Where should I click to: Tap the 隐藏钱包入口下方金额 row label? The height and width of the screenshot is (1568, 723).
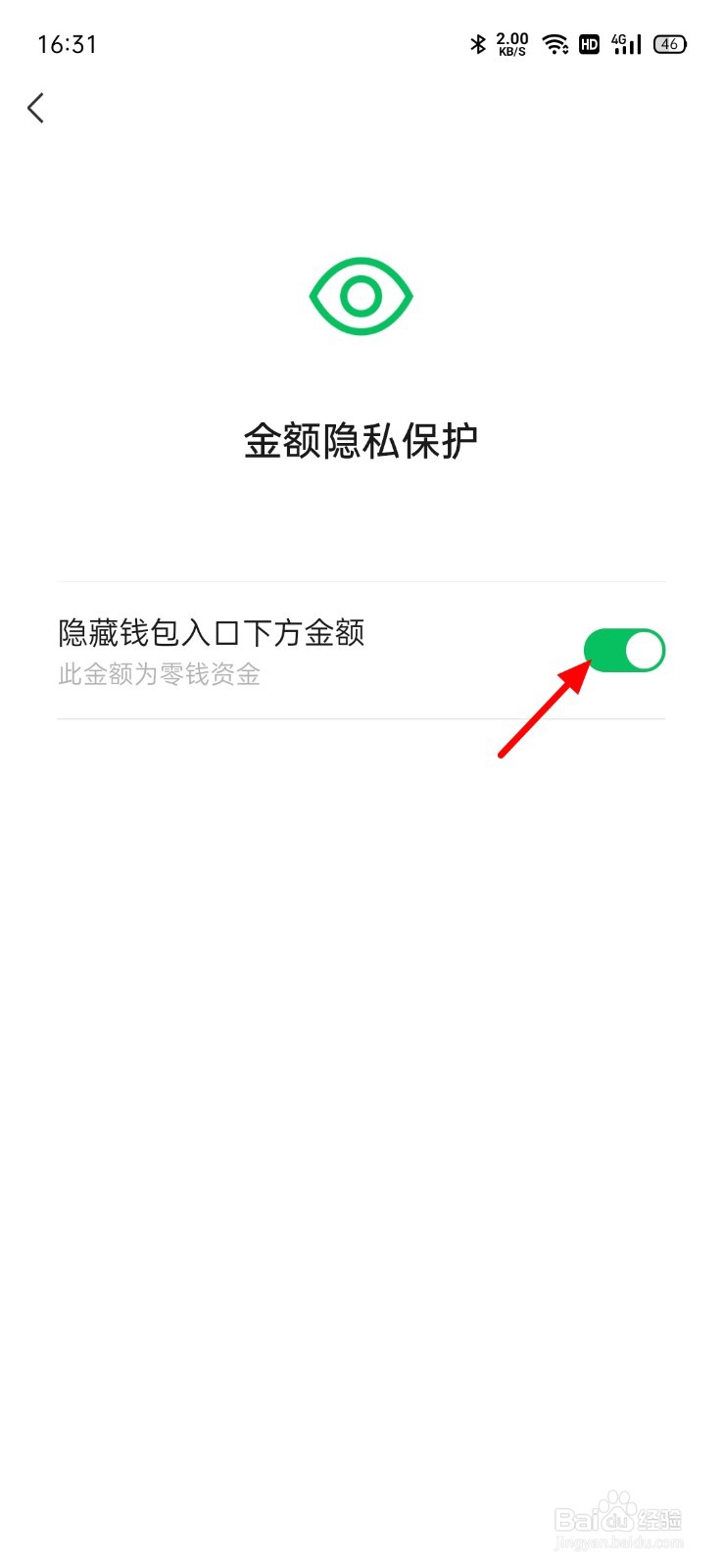212,633
